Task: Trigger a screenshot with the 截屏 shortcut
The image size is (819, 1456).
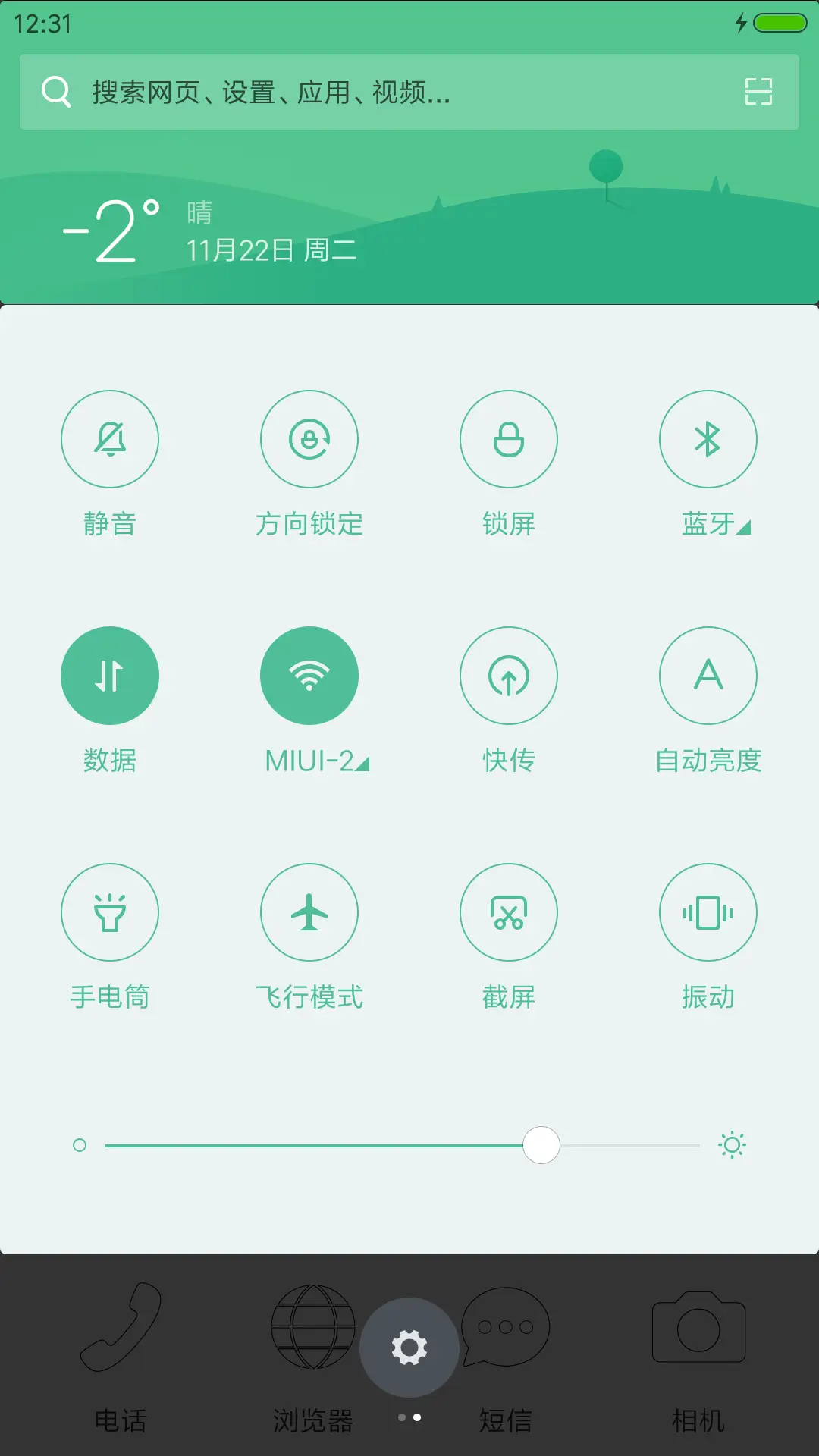Action: [509, 912]
